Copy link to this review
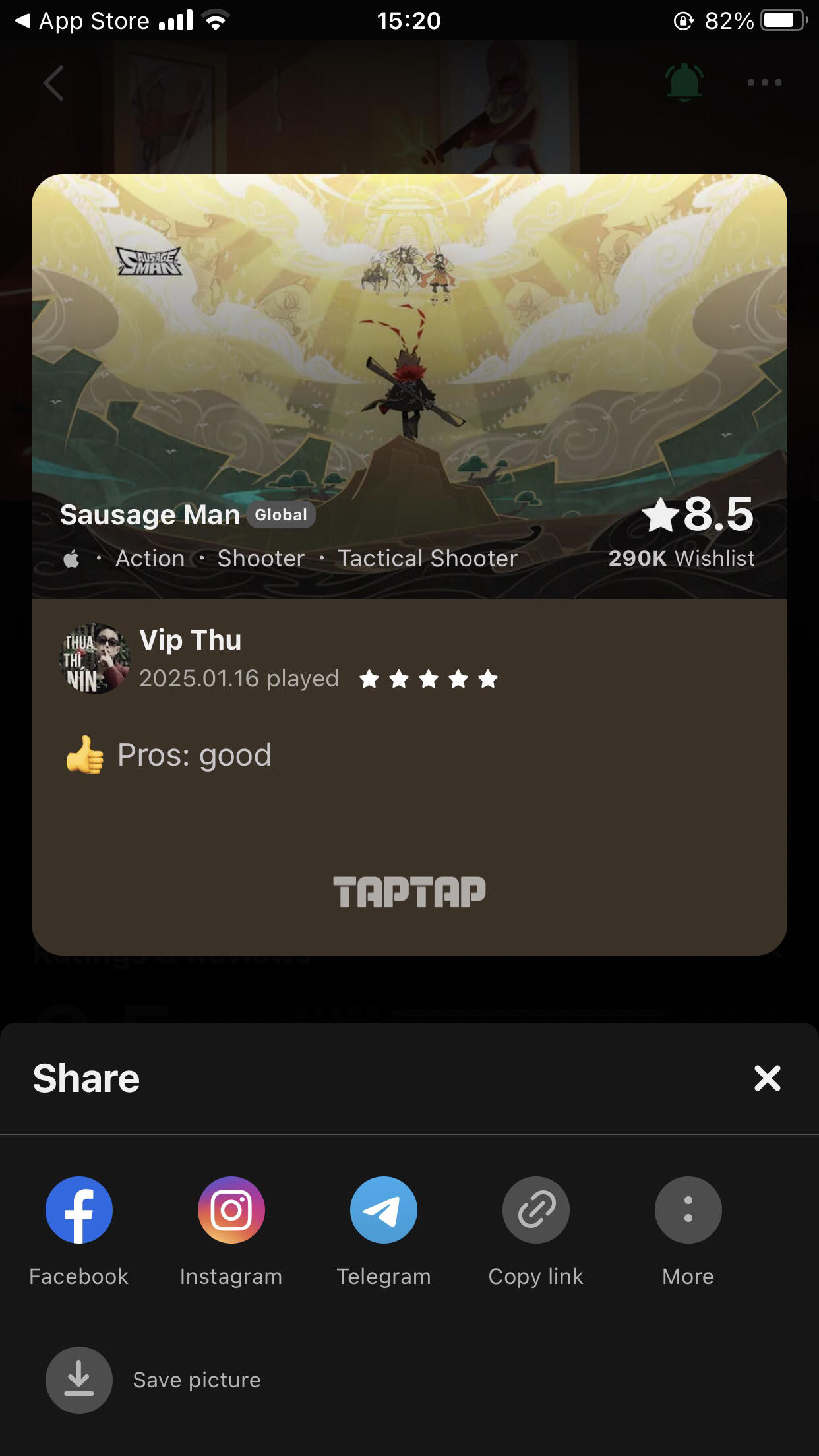819x1456 pixels. pos(535,1210)
